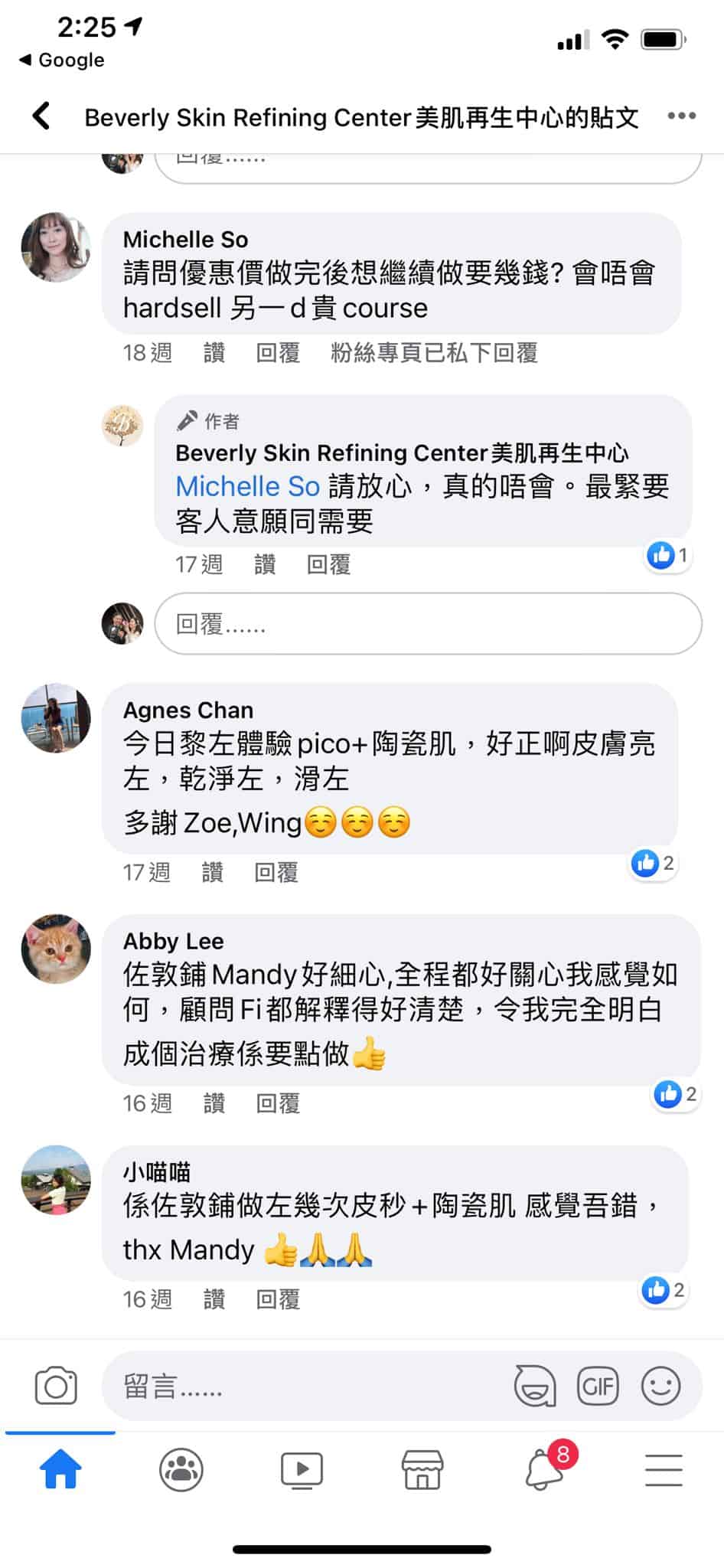724x1568 pixels.
Task: Go back from the post view
Action: pyautogui.click(x=41, y=116)
